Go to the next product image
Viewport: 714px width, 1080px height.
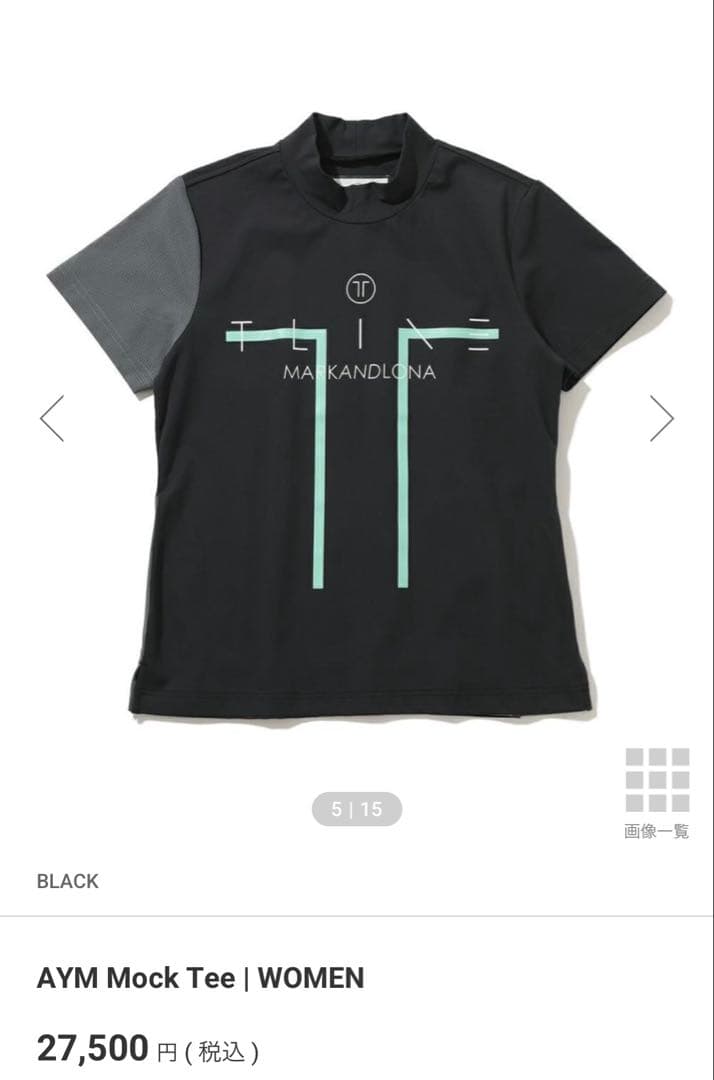coord(661,418)
